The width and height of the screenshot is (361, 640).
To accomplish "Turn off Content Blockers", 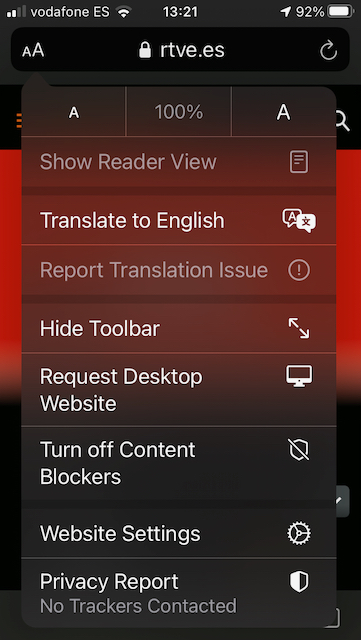I will [179, 463].
